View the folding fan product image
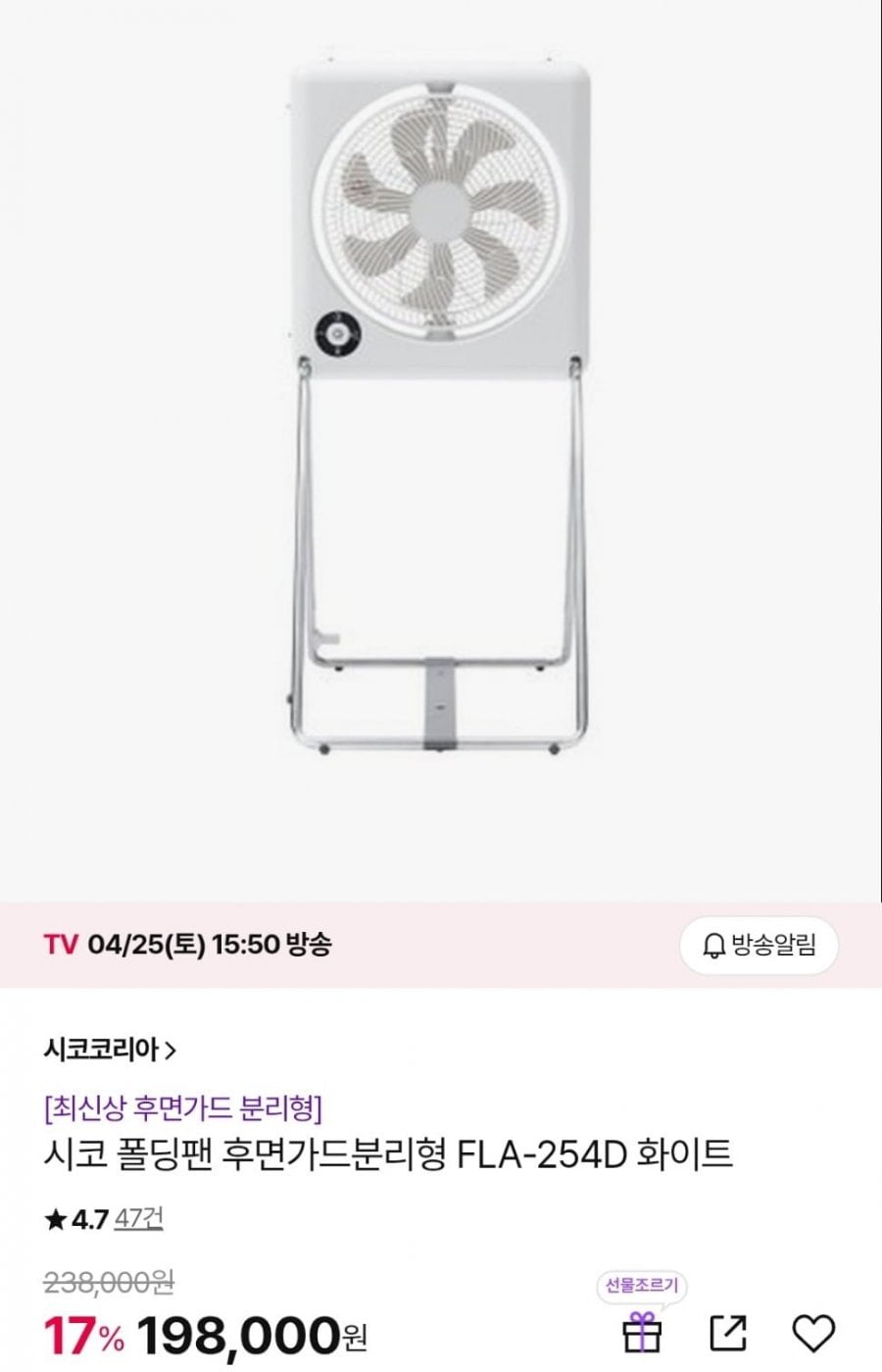Image resolution: width=882 pixels, height=1372 pixels. click(x=440, y=412)
